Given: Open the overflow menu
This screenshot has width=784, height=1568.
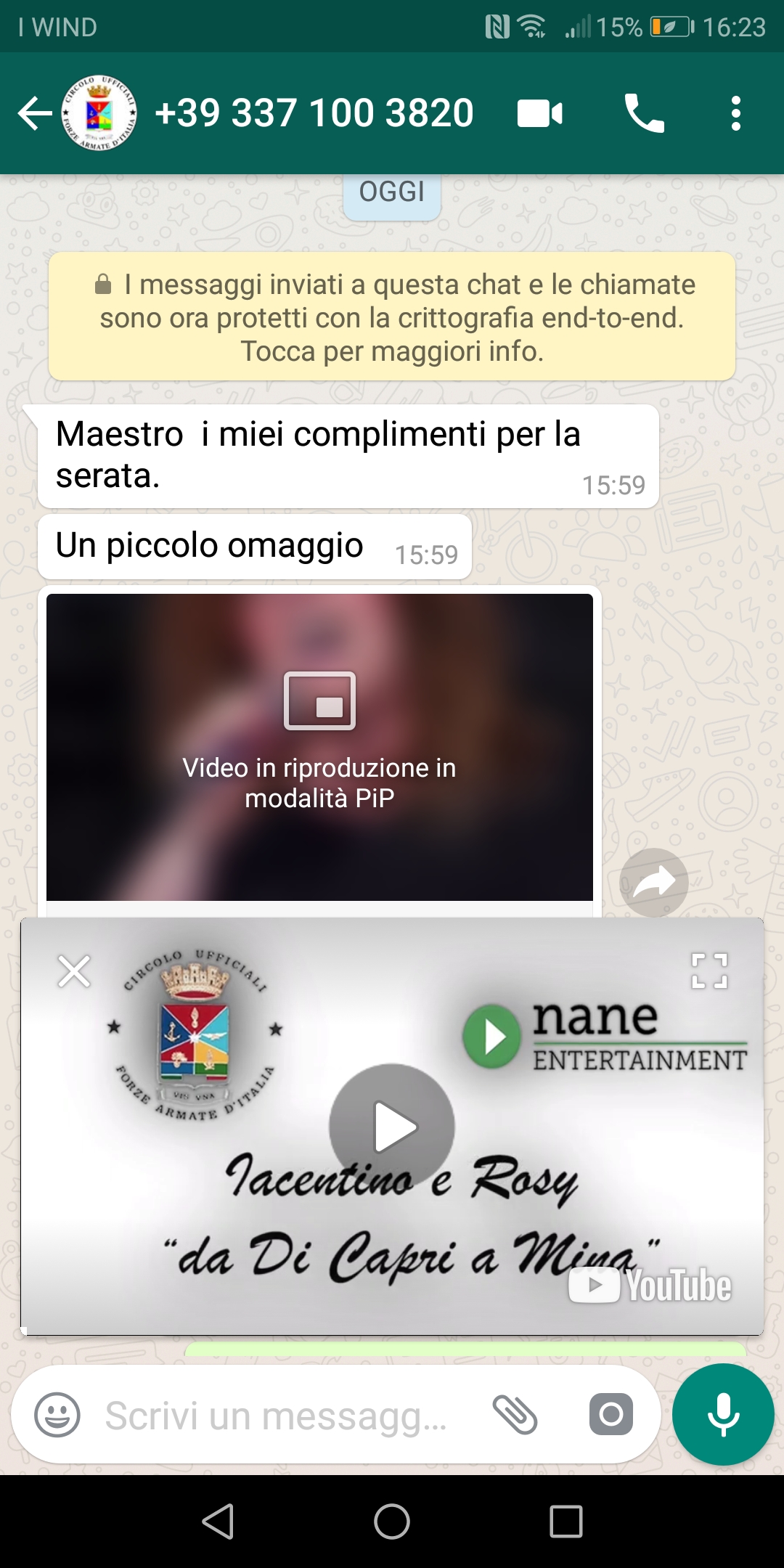Looking at the screenshot, I should coord(736,114).
